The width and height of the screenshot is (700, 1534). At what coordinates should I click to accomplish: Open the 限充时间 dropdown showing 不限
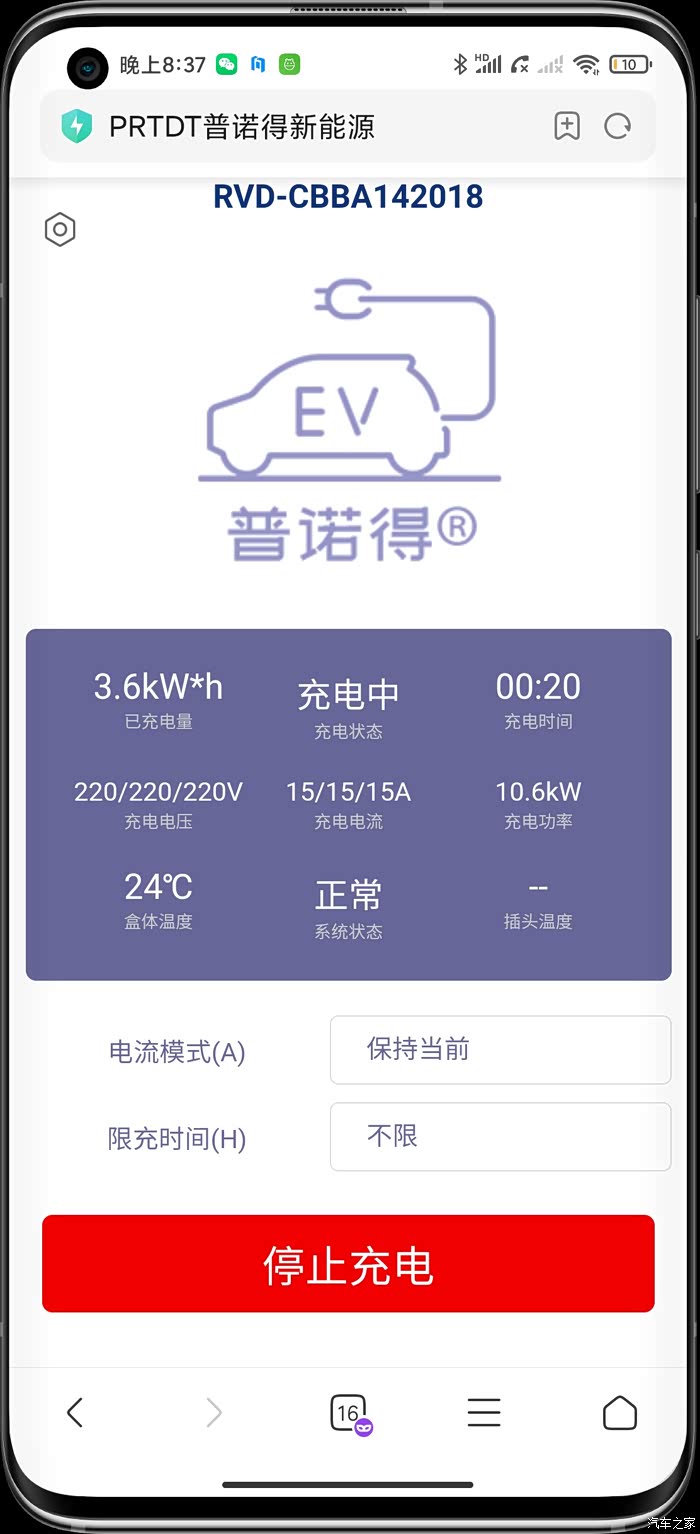pos(500,1137)
